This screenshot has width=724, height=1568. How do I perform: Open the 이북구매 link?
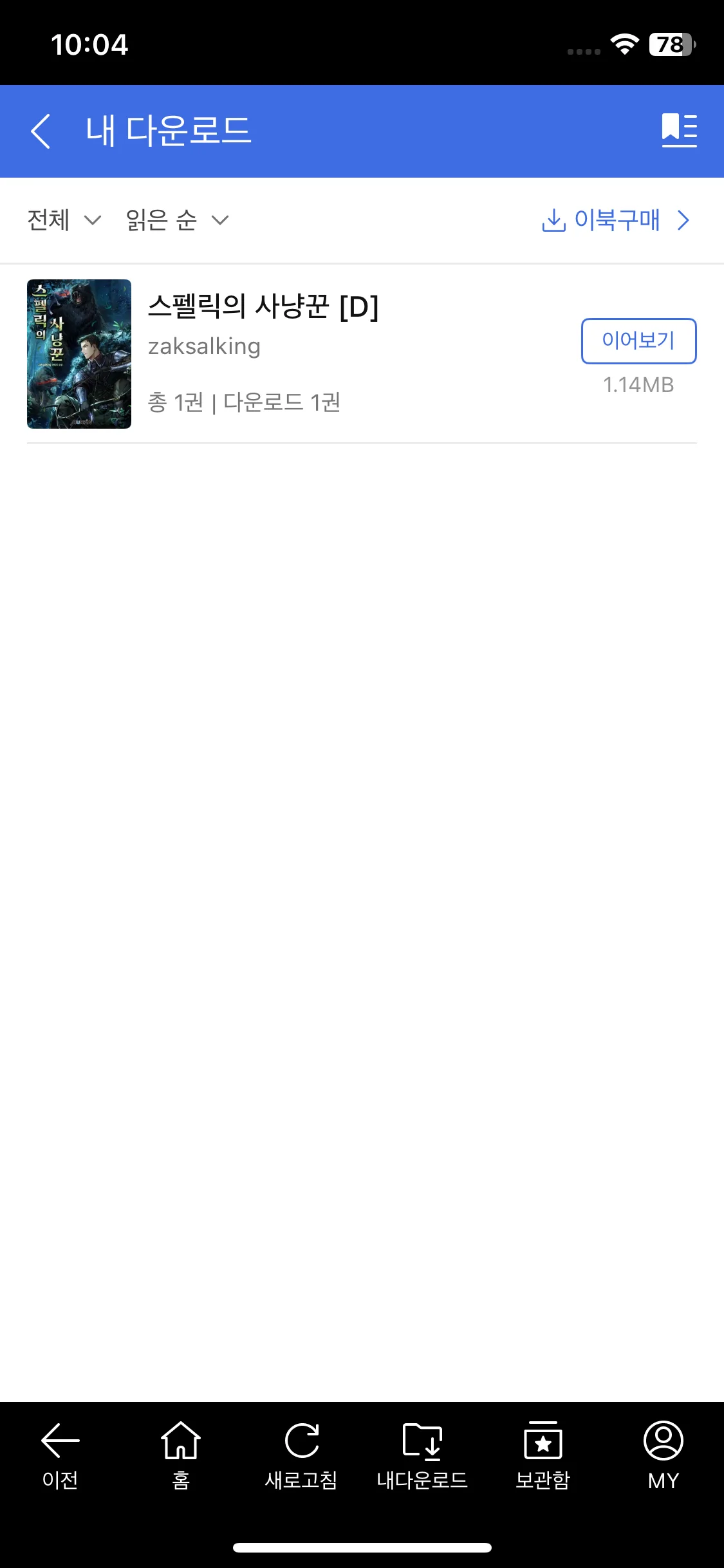pos(616,220)
